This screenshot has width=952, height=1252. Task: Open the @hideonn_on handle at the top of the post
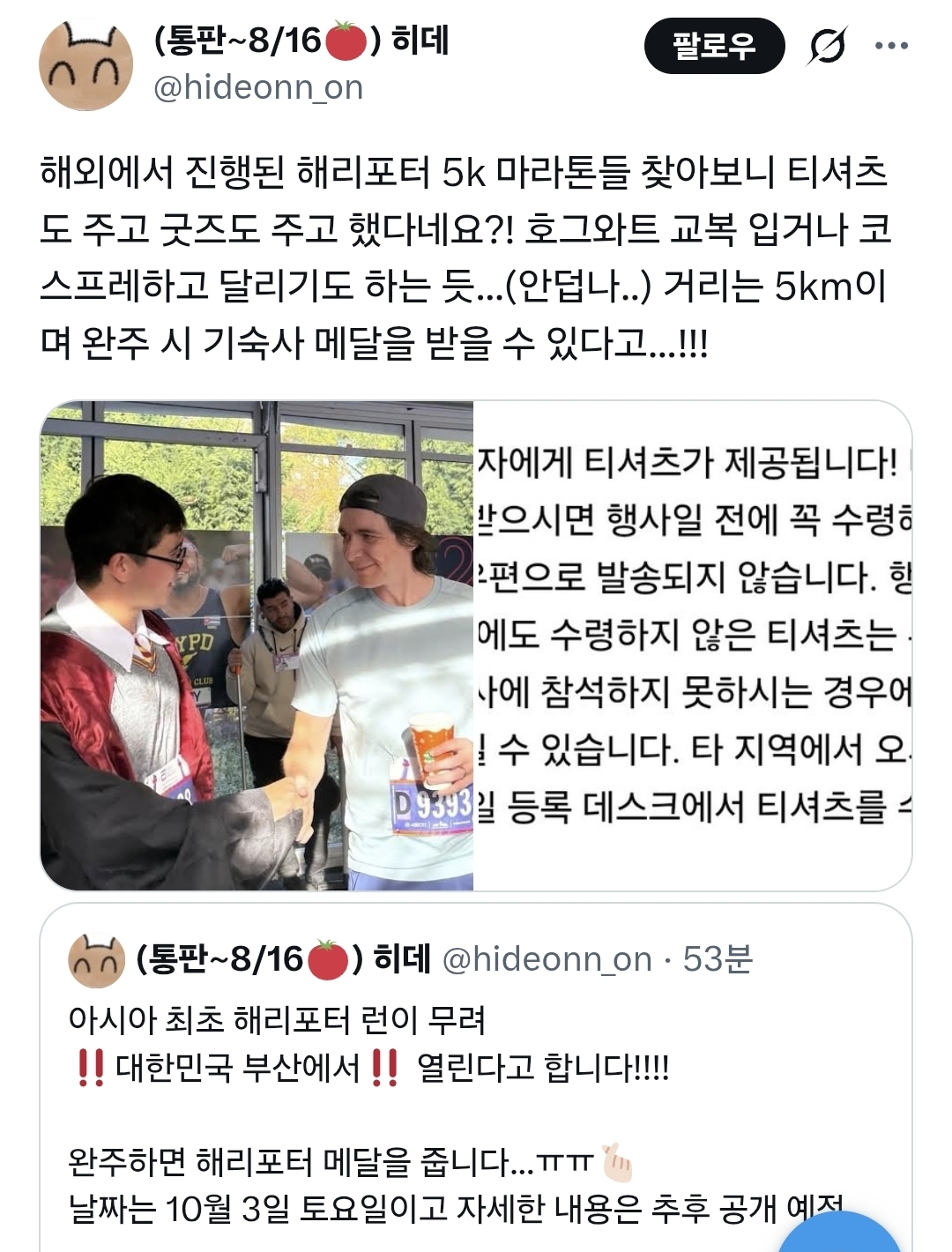257,87
